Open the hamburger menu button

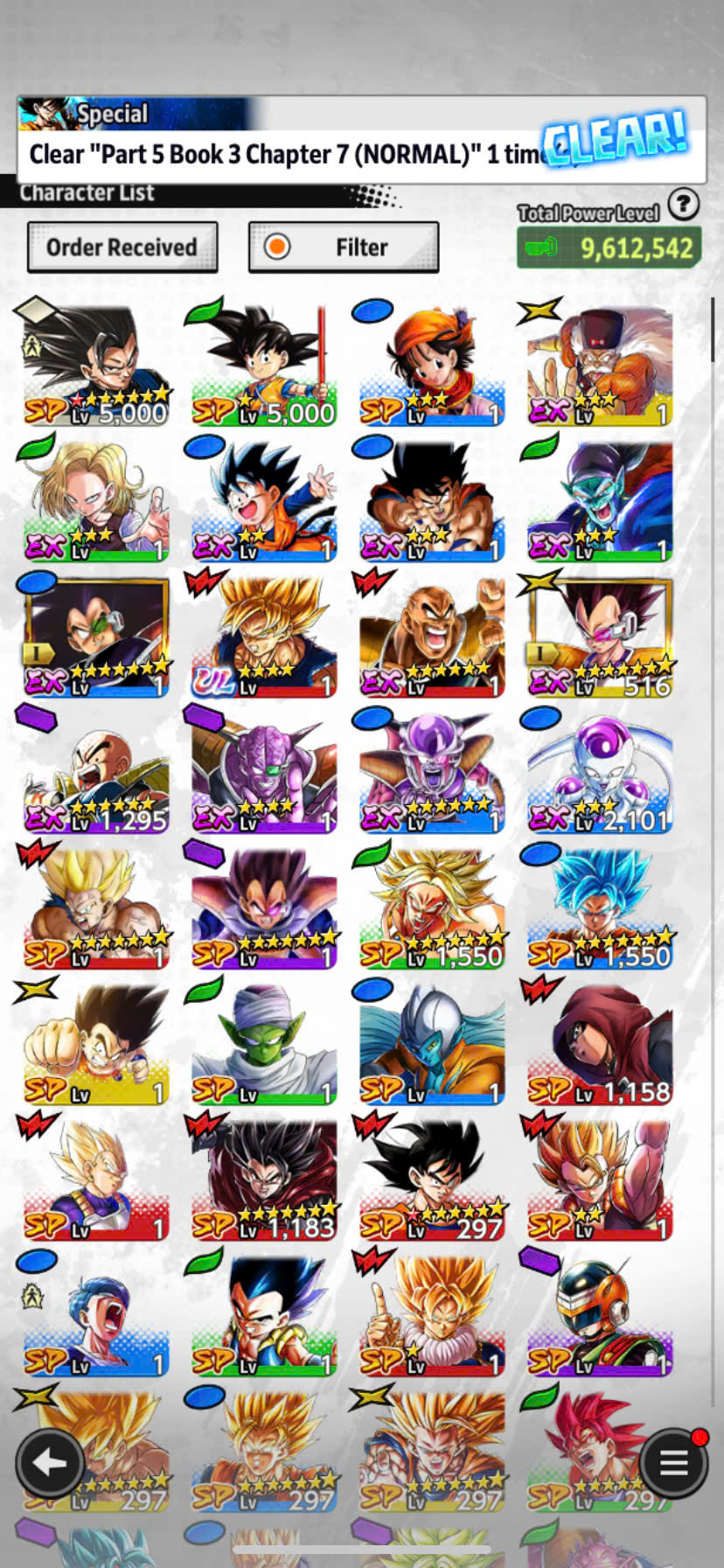point(672,1461)
